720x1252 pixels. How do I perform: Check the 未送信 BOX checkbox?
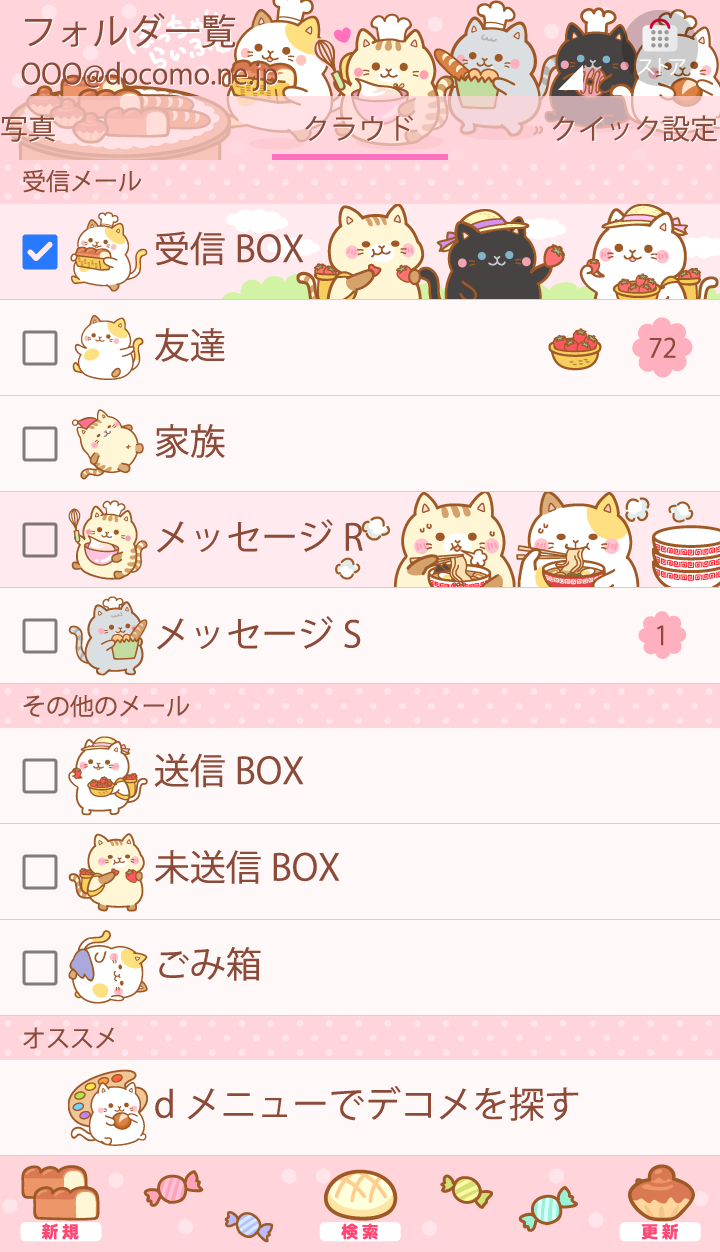click(x=40, y=872)
